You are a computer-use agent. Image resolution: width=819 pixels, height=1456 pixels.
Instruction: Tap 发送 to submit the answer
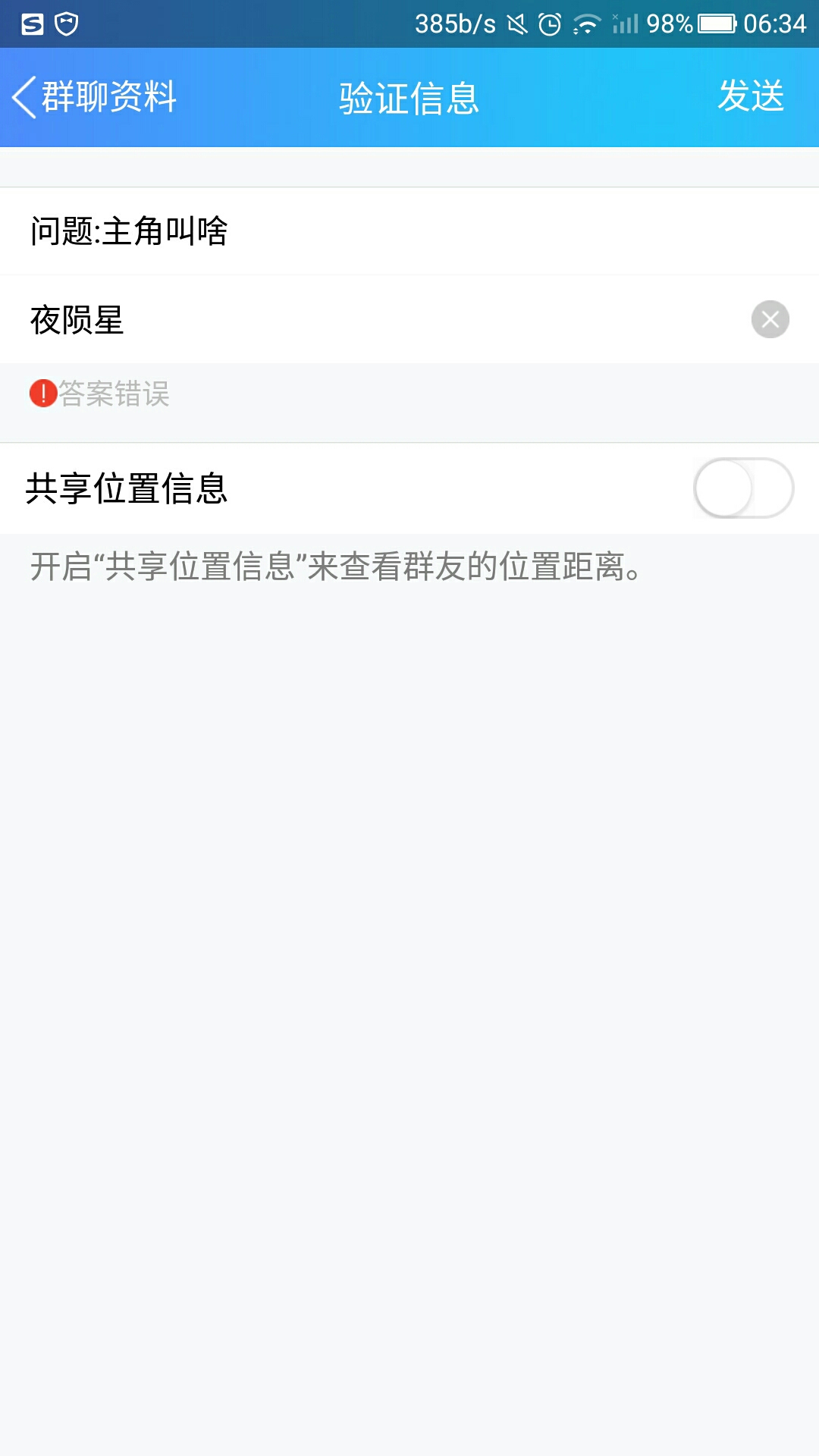tap(750, 97)
